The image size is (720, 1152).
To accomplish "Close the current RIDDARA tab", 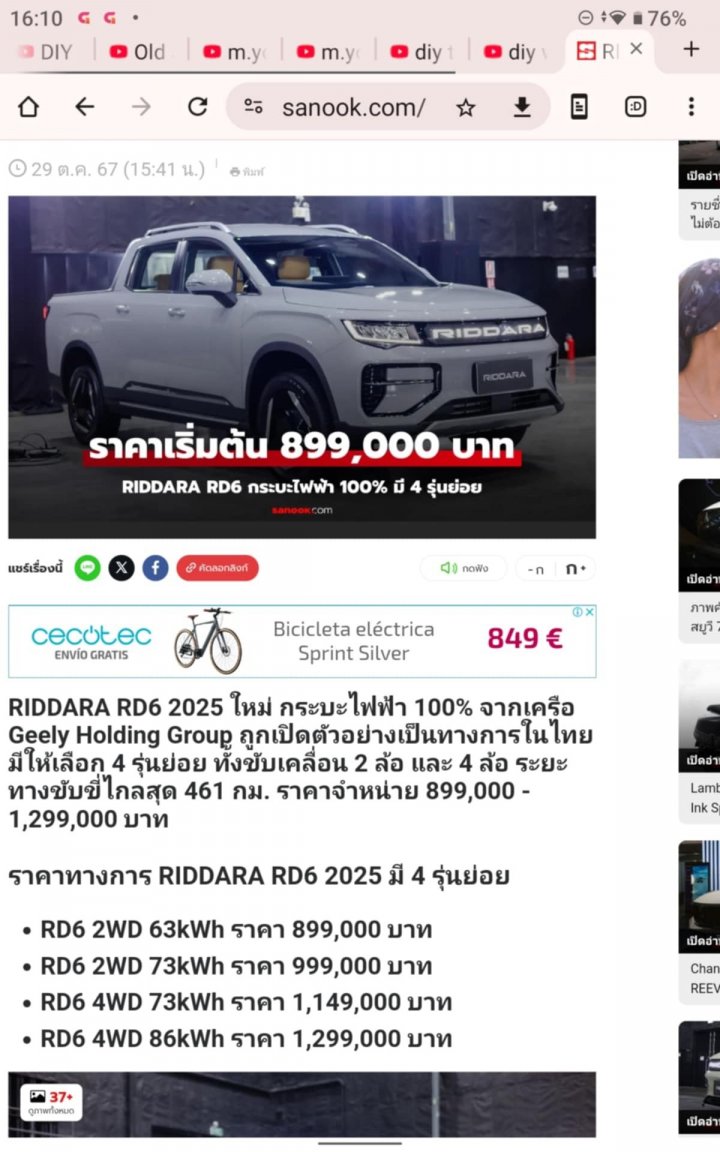I will [x=636, y=49].
